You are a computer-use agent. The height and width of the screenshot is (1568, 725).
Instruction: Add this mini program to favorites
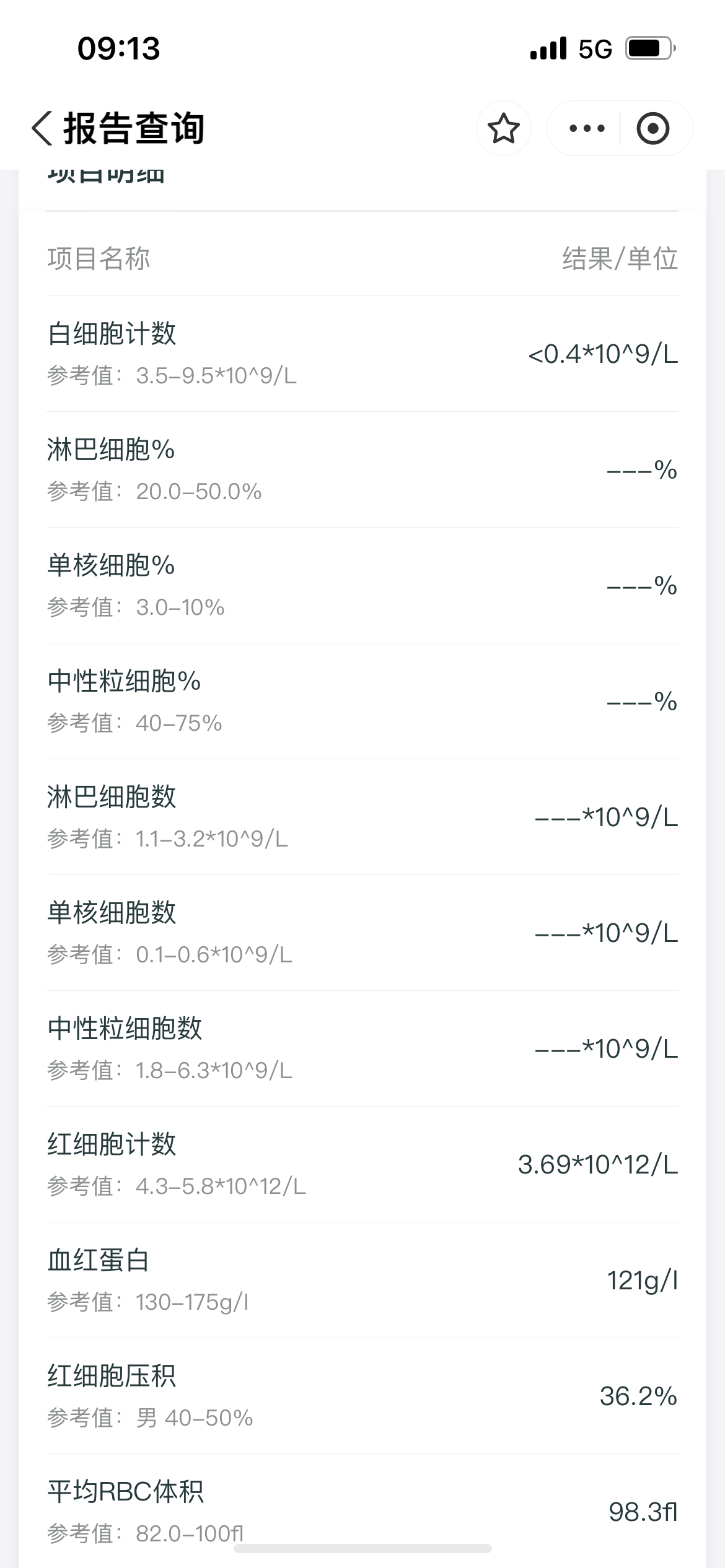click(x=503, y=128)
